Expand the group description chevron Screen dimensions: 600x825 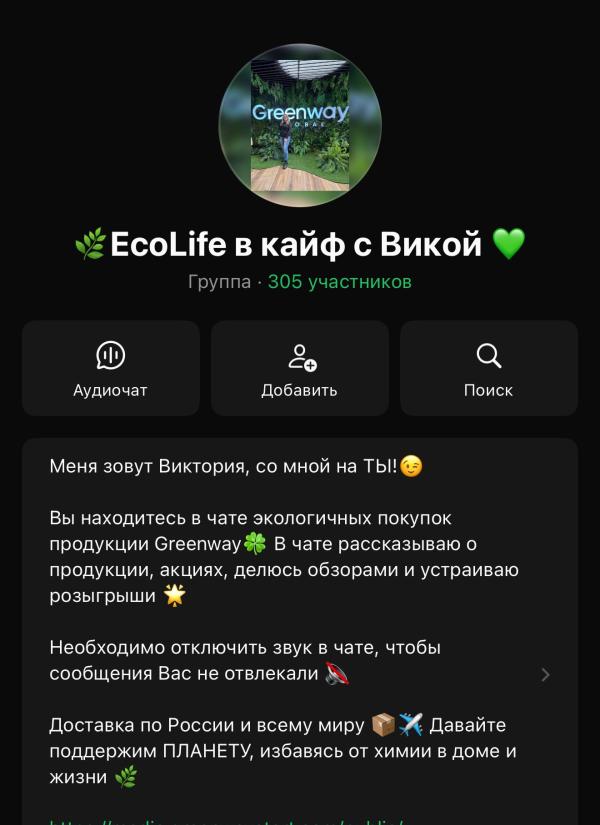pyautogui.click(x=545, y=674)
